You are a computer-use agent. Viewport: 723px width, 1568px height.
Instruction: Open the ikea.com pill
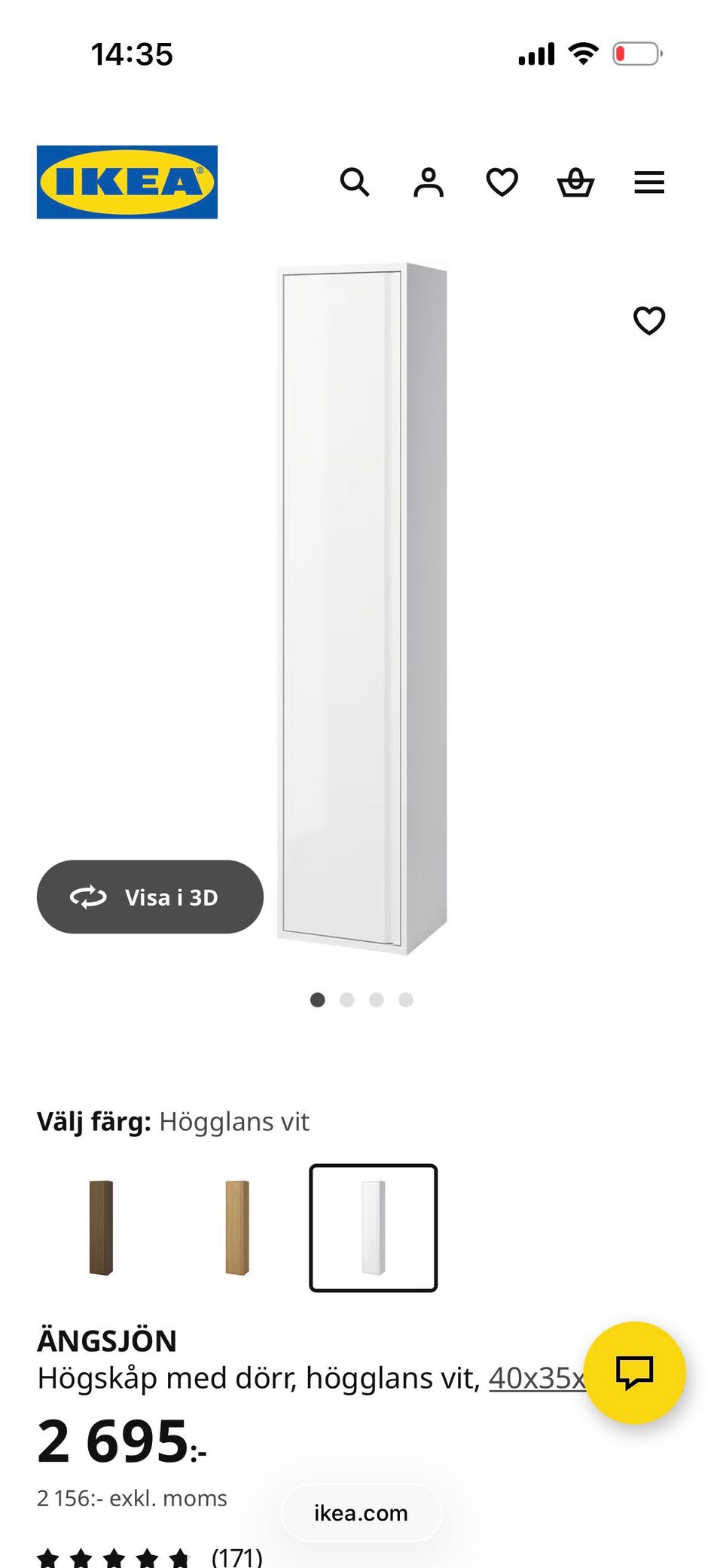tap(359, 1511)
